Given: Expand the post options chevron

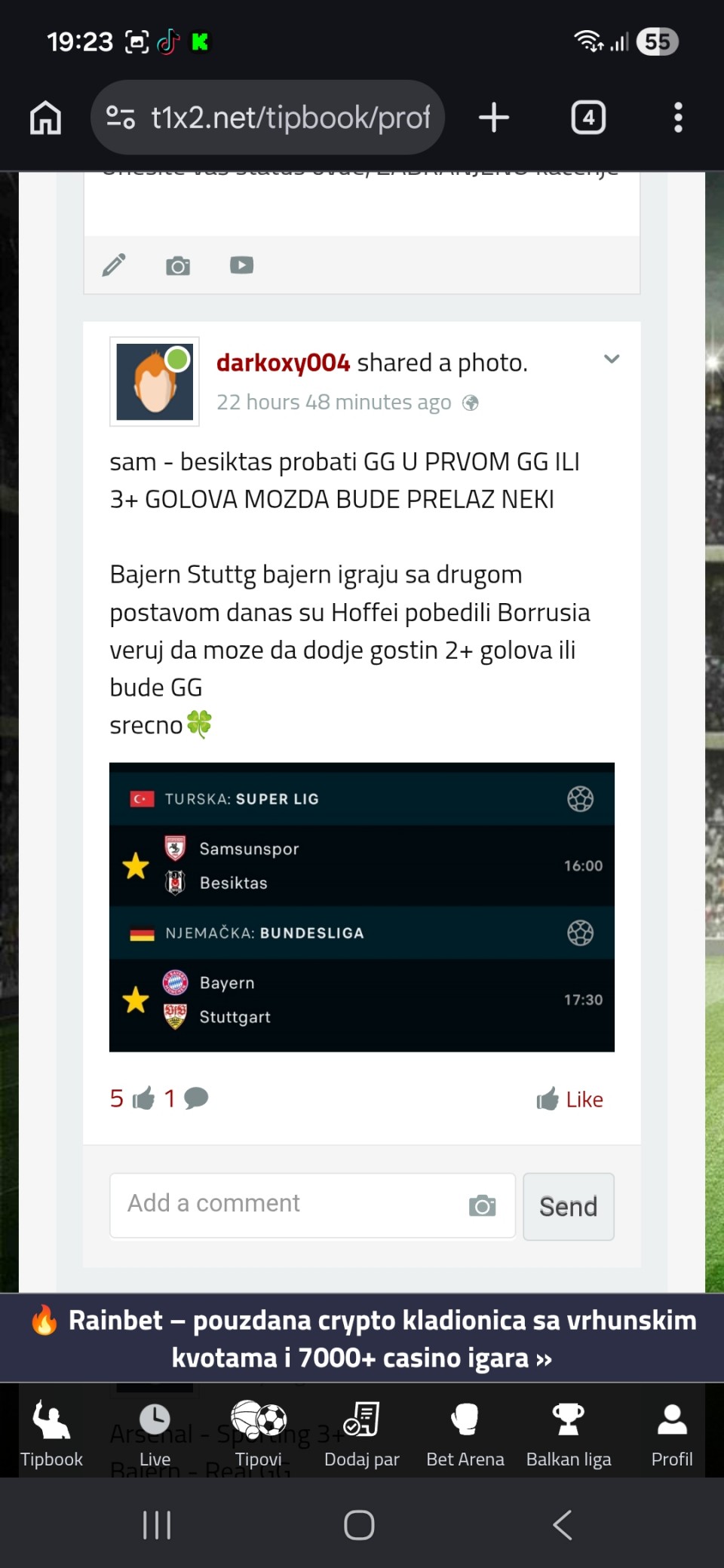Looking at the screenshot, I should click(612, 360).
